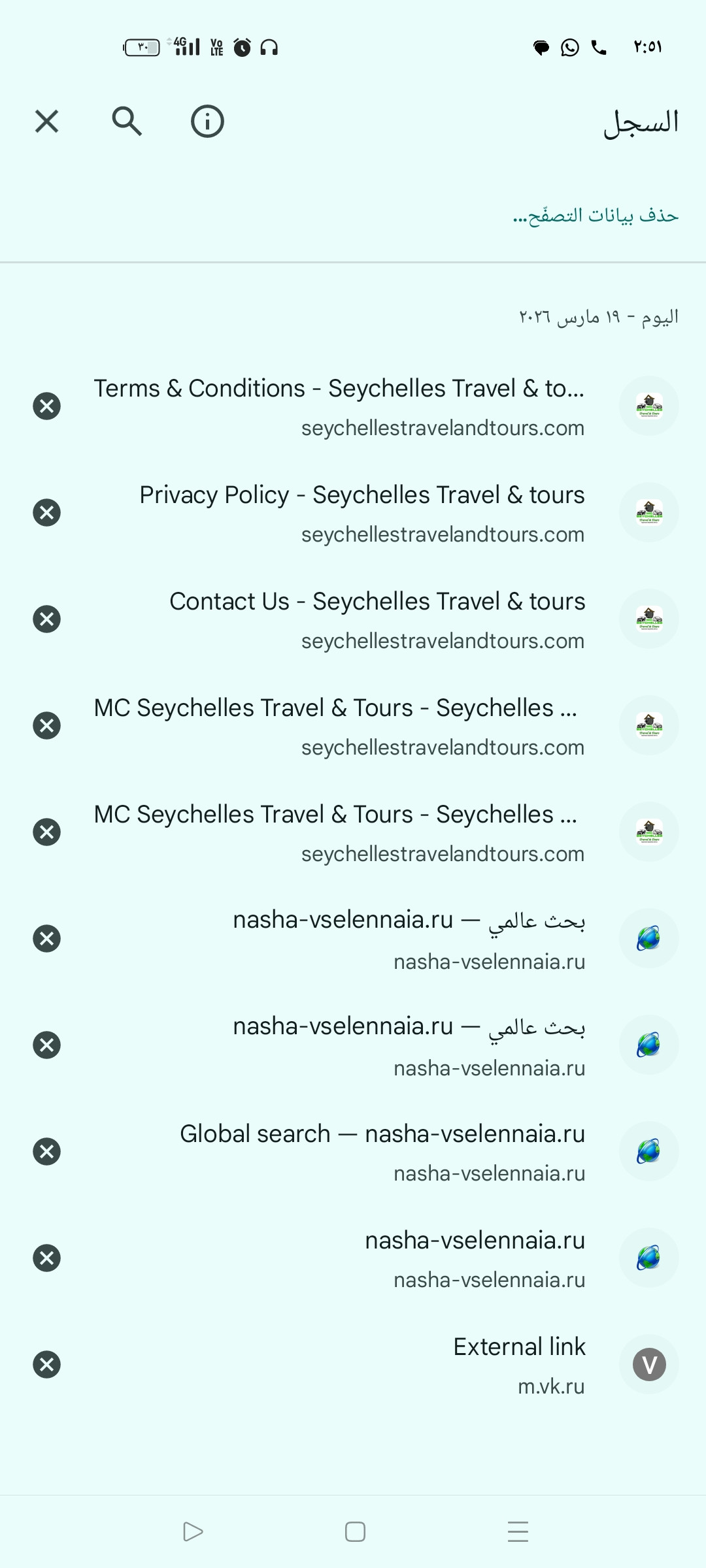The width and height of the screenshot is (706, 1568).
Task: Go to the home screen
Action: pyautogui.click(x=355, y=1531)
